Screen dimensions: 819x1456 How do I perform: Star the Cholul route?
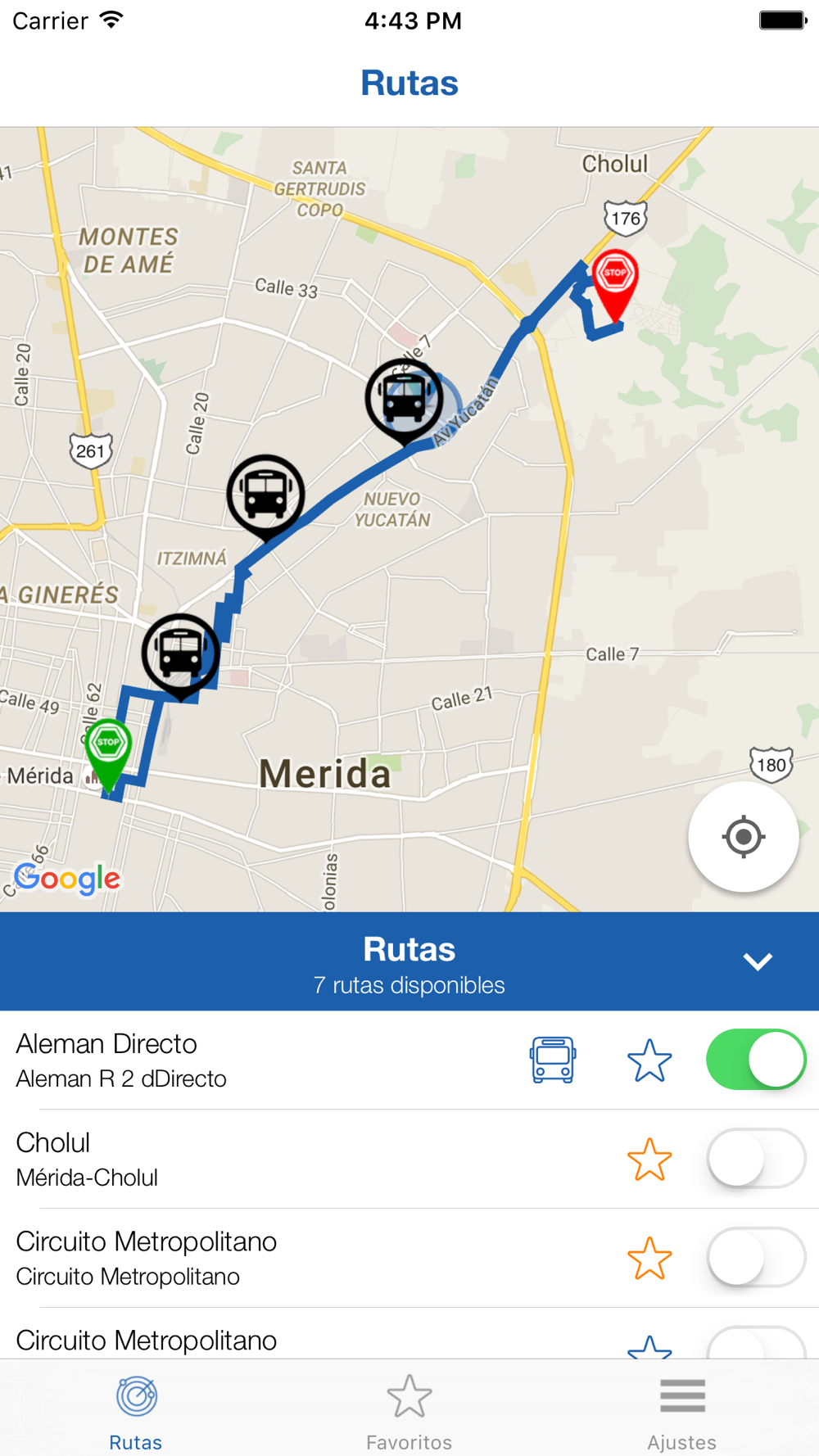(649, 1159)
